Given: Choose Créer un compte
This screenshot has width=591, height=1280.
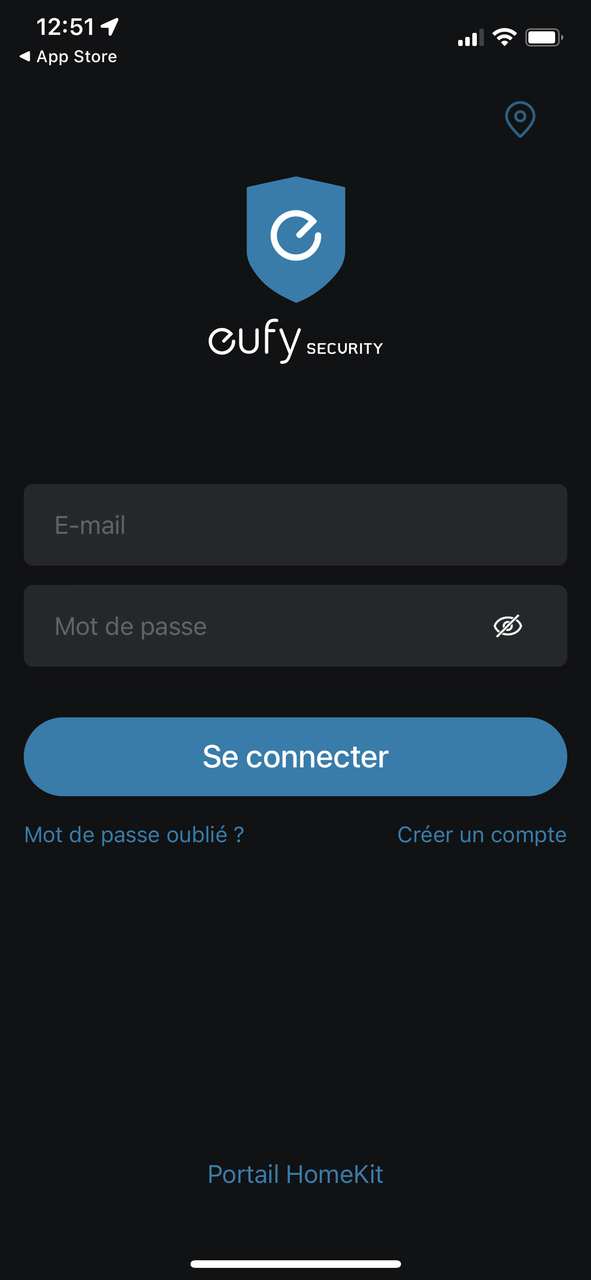Looking at the screenshot, I should tap(482, 834).
